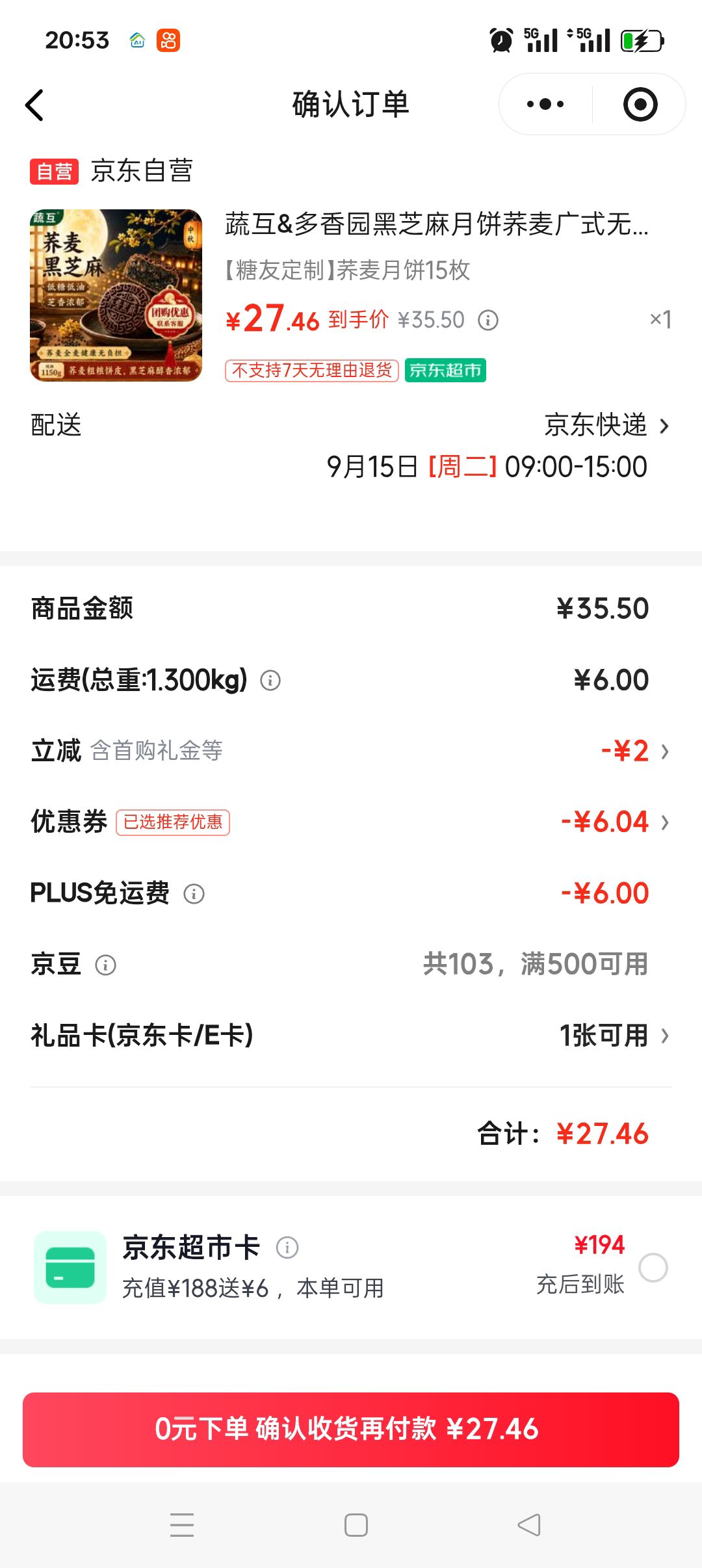Show shipping fee info beside 运费
702x1568 pixels.
click(270, 681)
